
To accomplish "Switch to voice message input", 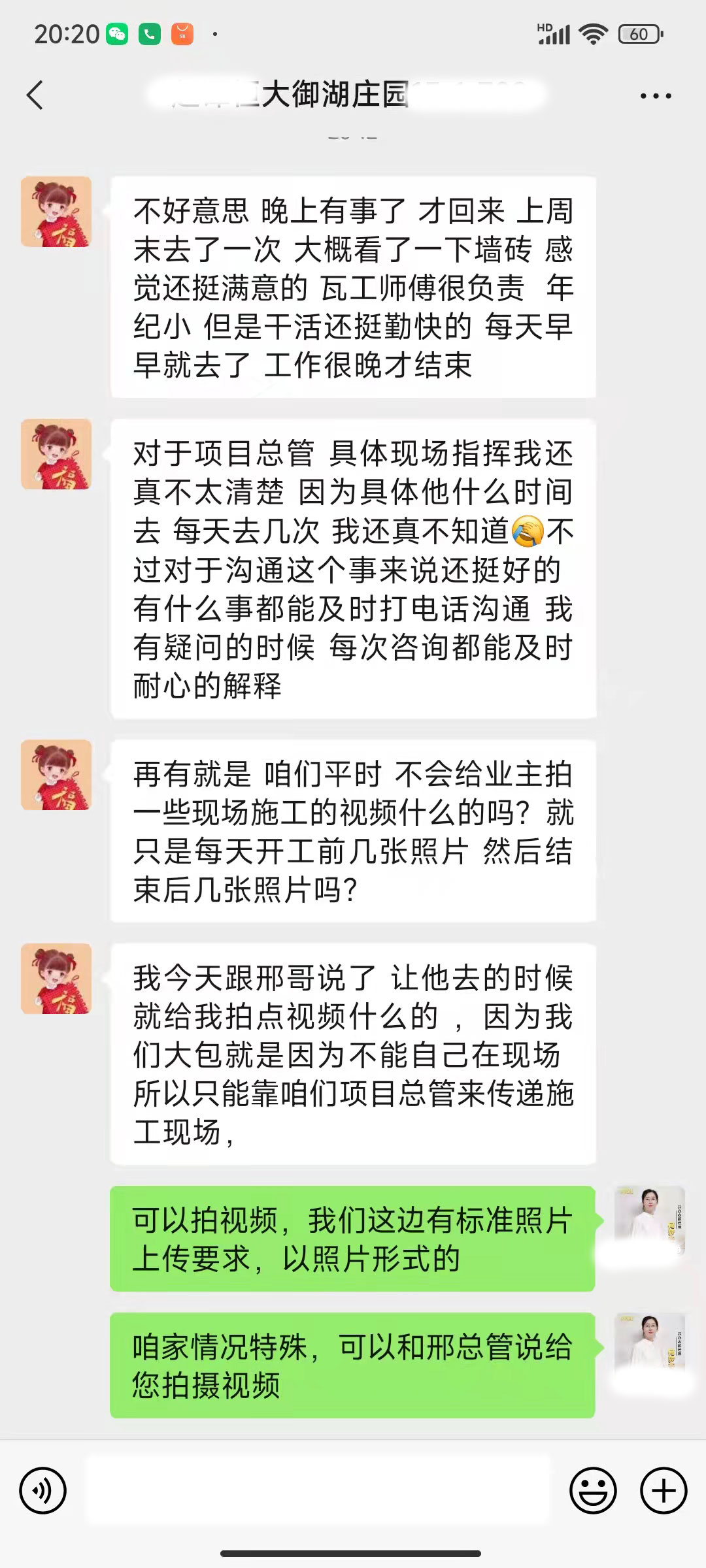I will [x=43, y=1491].
